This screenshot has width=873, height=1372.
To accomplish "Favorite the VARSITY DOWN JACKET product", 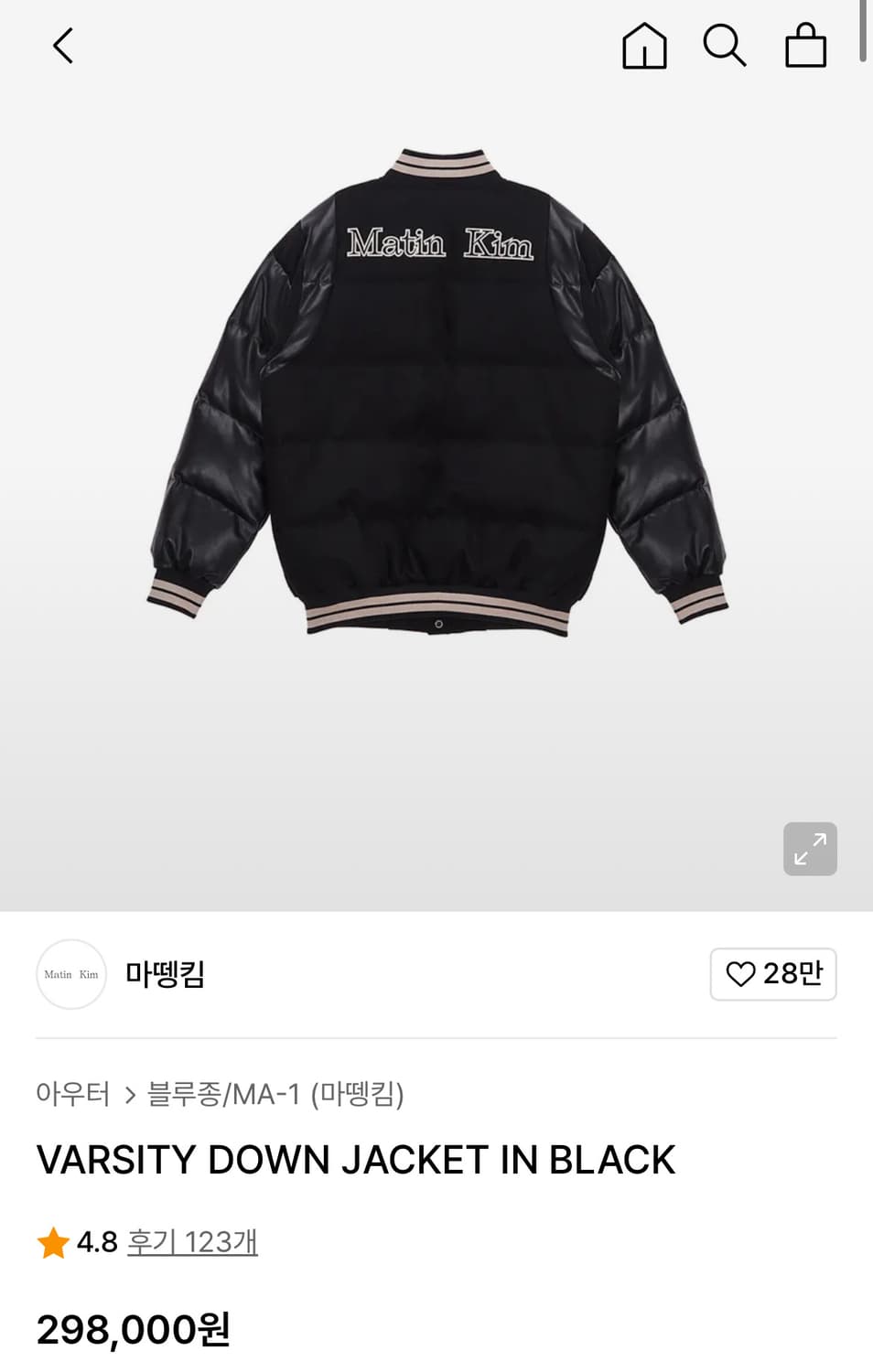I will point(773,974).
